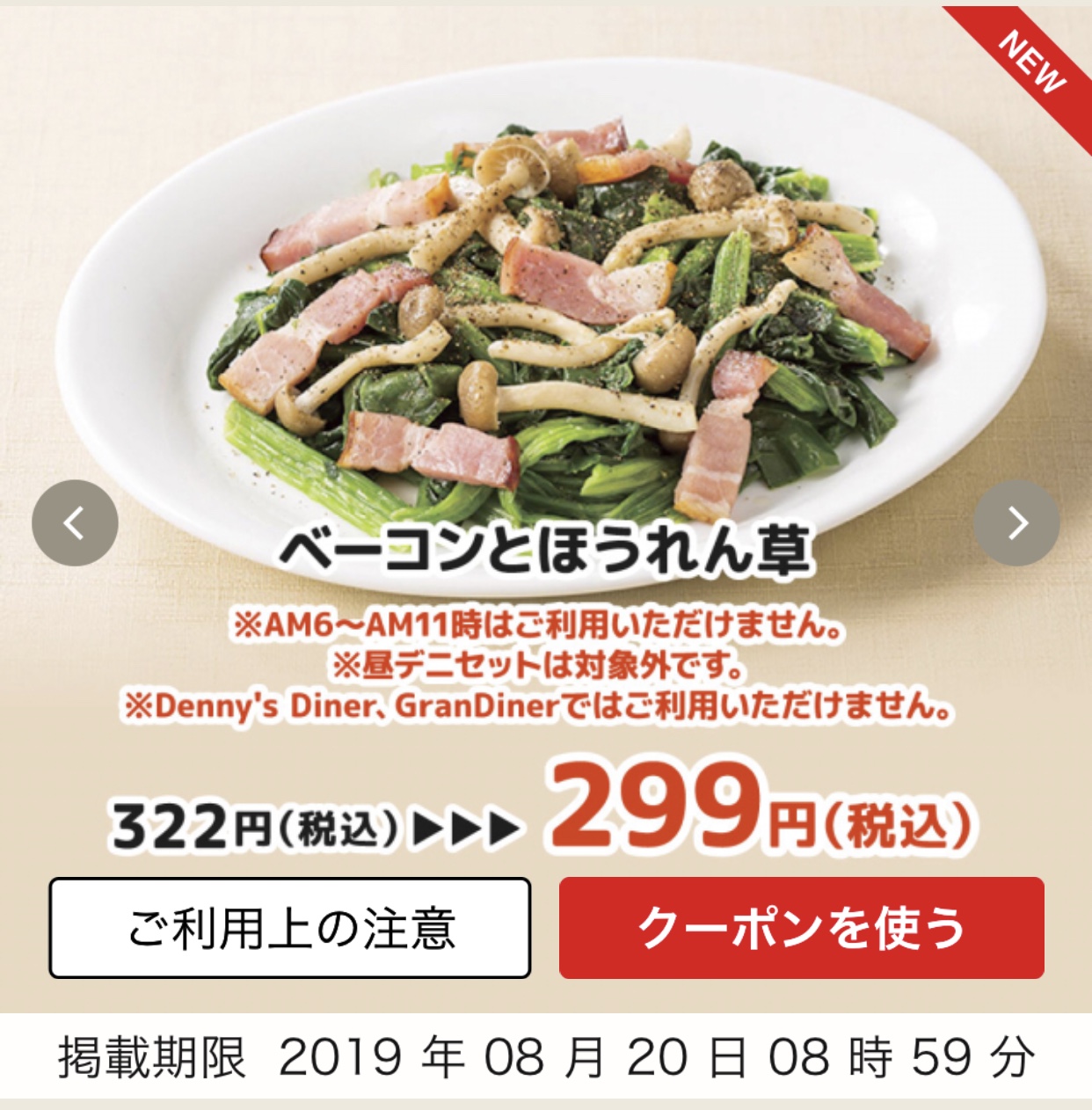Viewport: 1092px width, 1110px height.
Task: Go to the next coupon with right arrow
Action: click(1016, 522)
